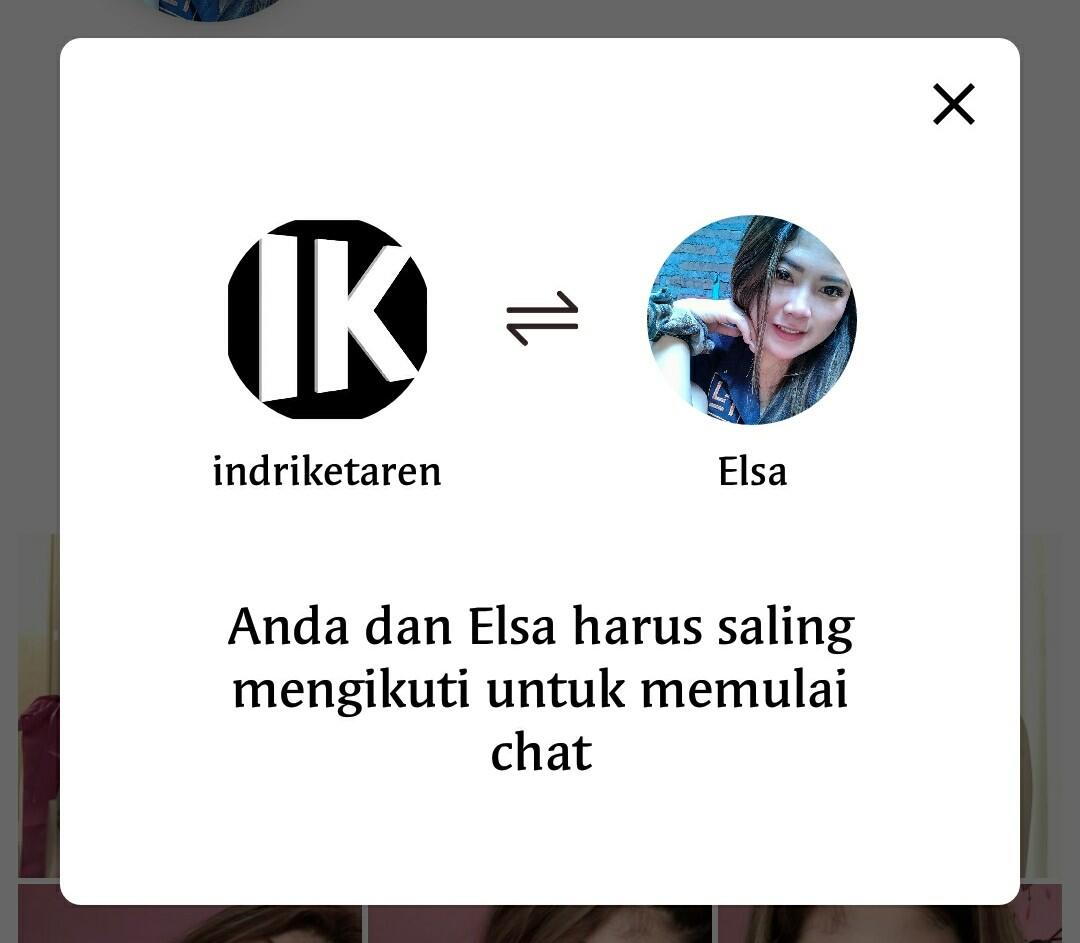Open Elsa's profile picture
The image size is (1080, 943).
pyautogui.click(x=752, y=320)
